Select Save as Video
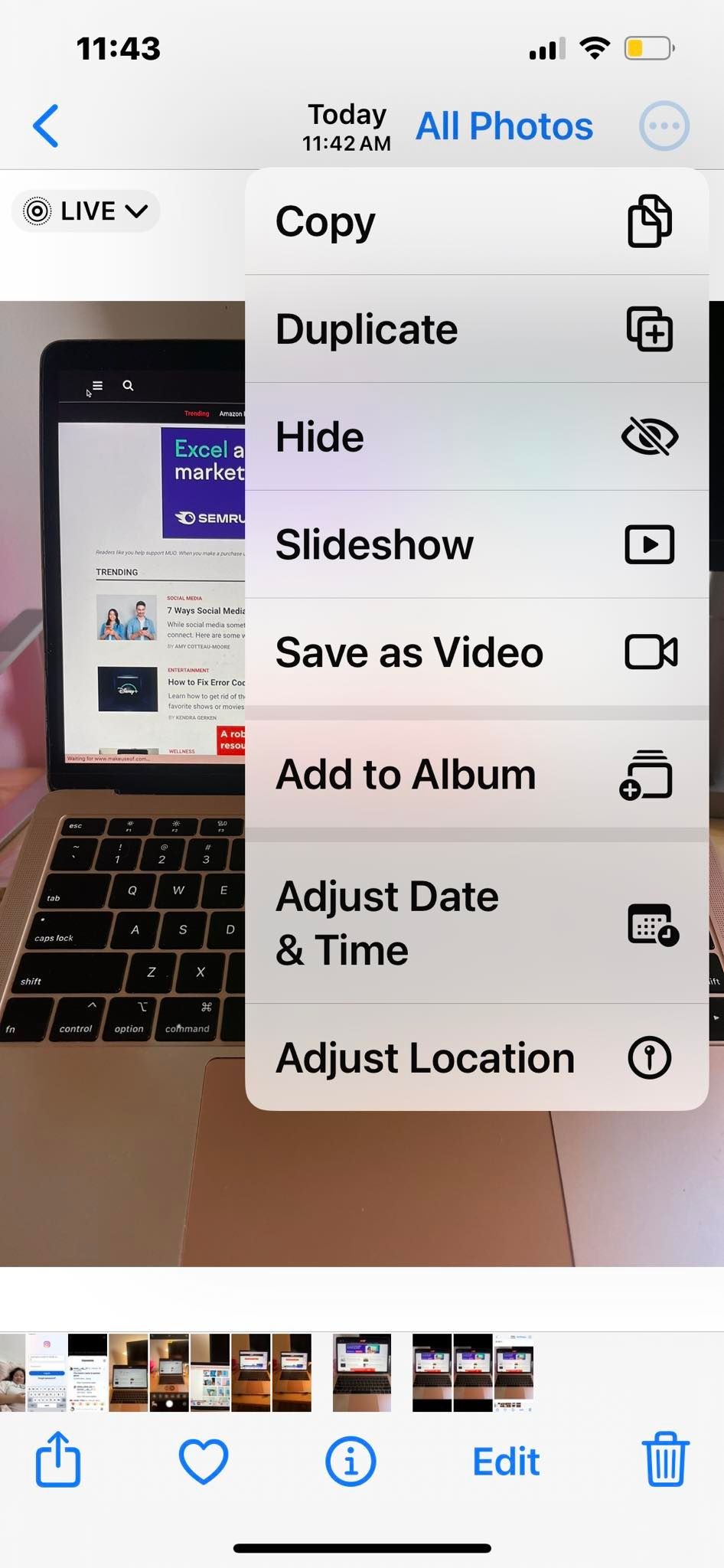Viewport: 724px width, 1568px height. pyautogui.click(x=477, y=652)
